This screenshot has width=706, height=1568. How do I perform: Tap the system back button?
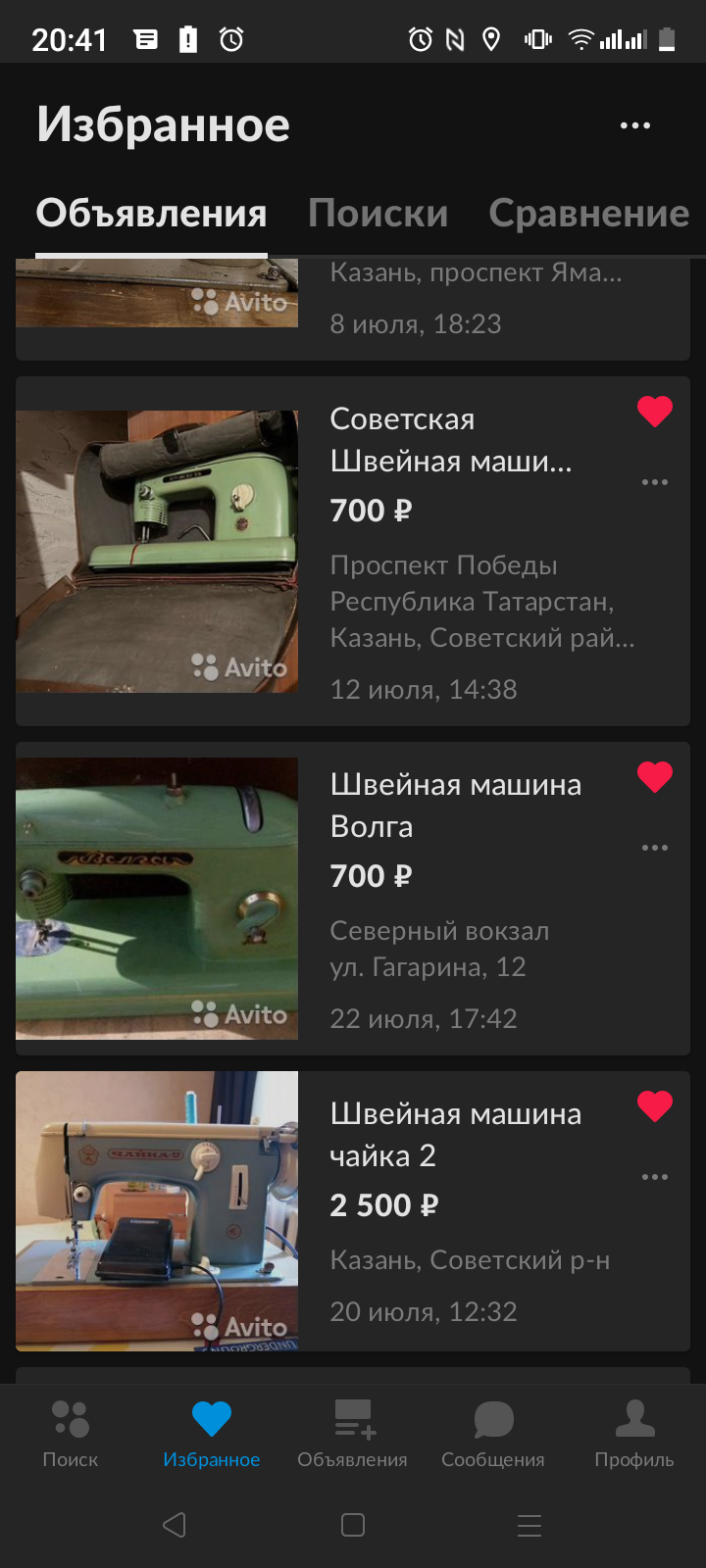tap(175, 1525)
